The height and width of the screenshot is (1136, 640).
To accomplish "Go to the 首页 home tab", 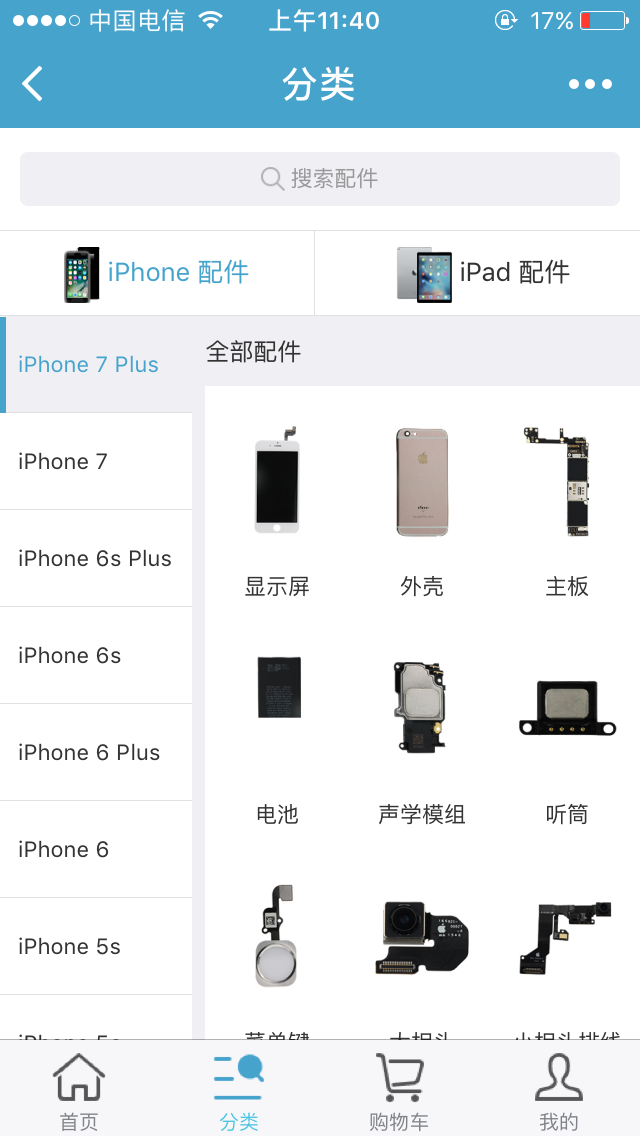I will click(x=79, y=1091).
